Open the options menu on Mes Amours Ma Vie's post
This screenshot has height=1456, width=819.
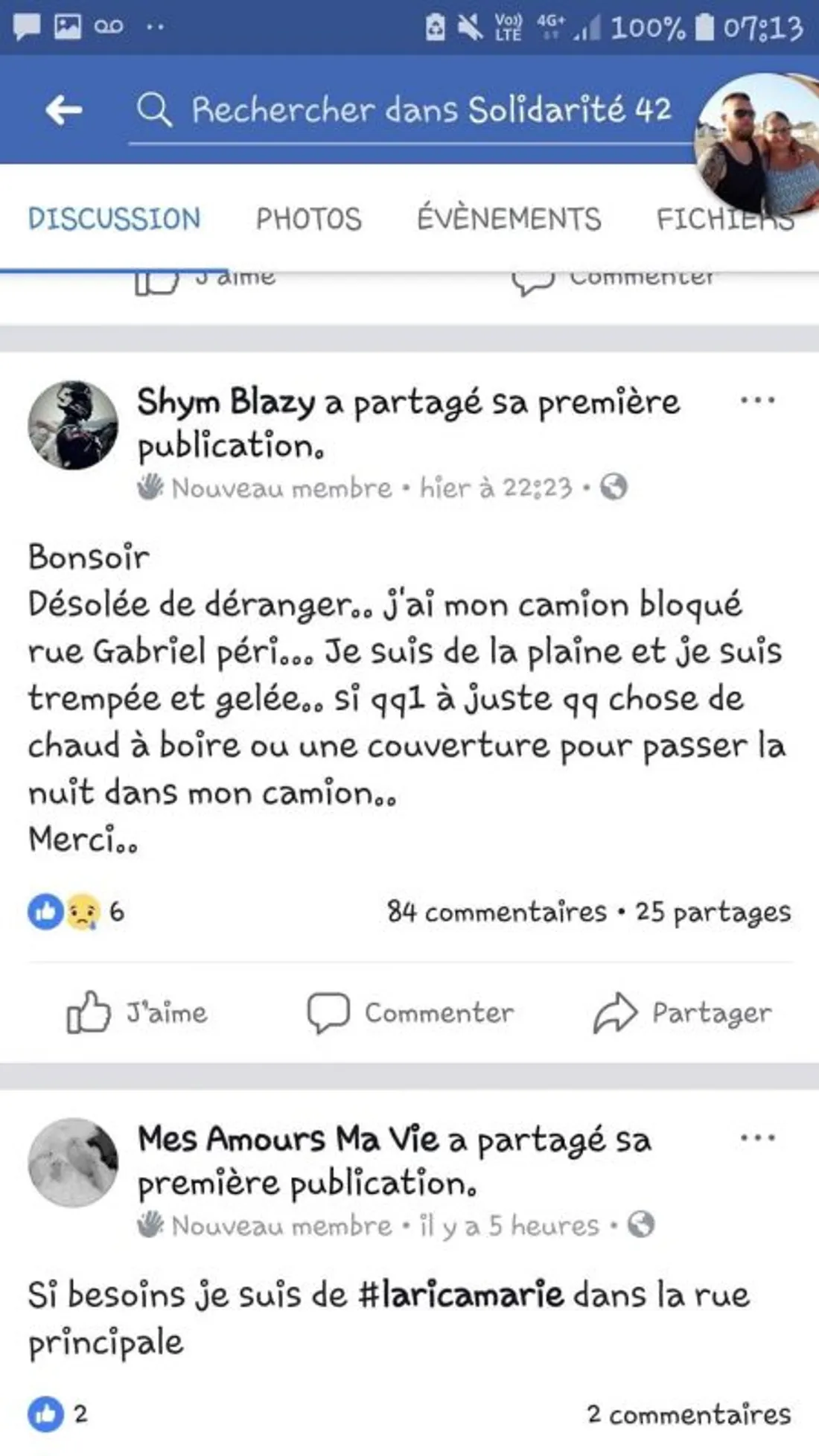757,1138
